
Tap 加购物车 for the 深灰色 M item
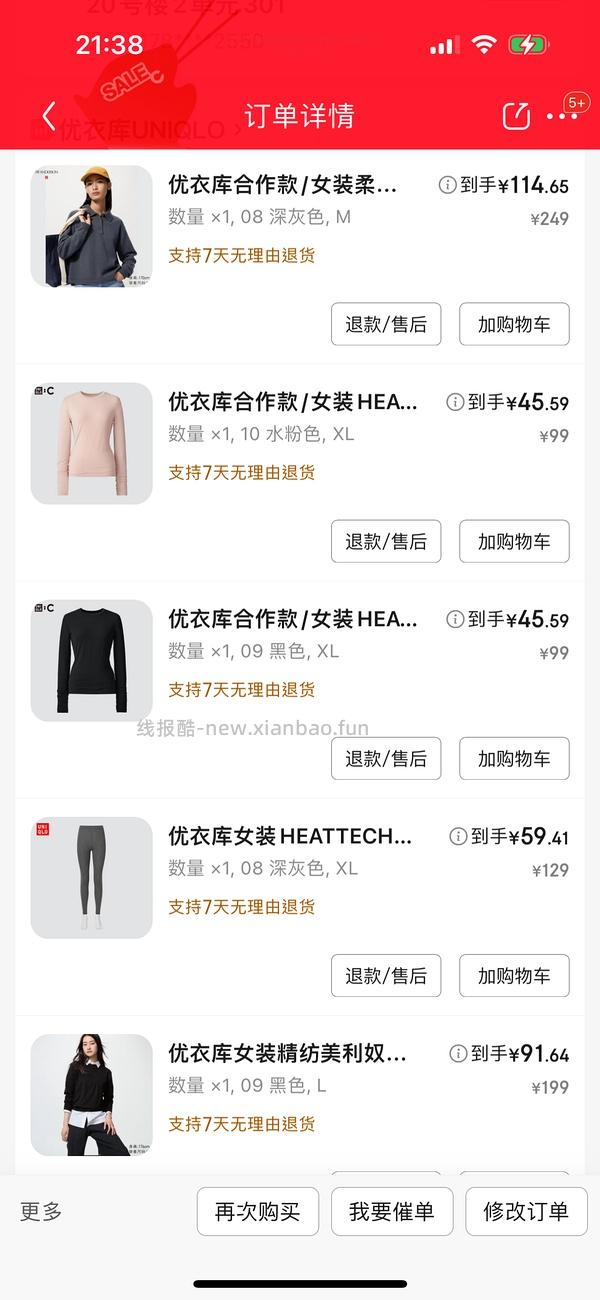pyautogui.click(x=514, y=324)
